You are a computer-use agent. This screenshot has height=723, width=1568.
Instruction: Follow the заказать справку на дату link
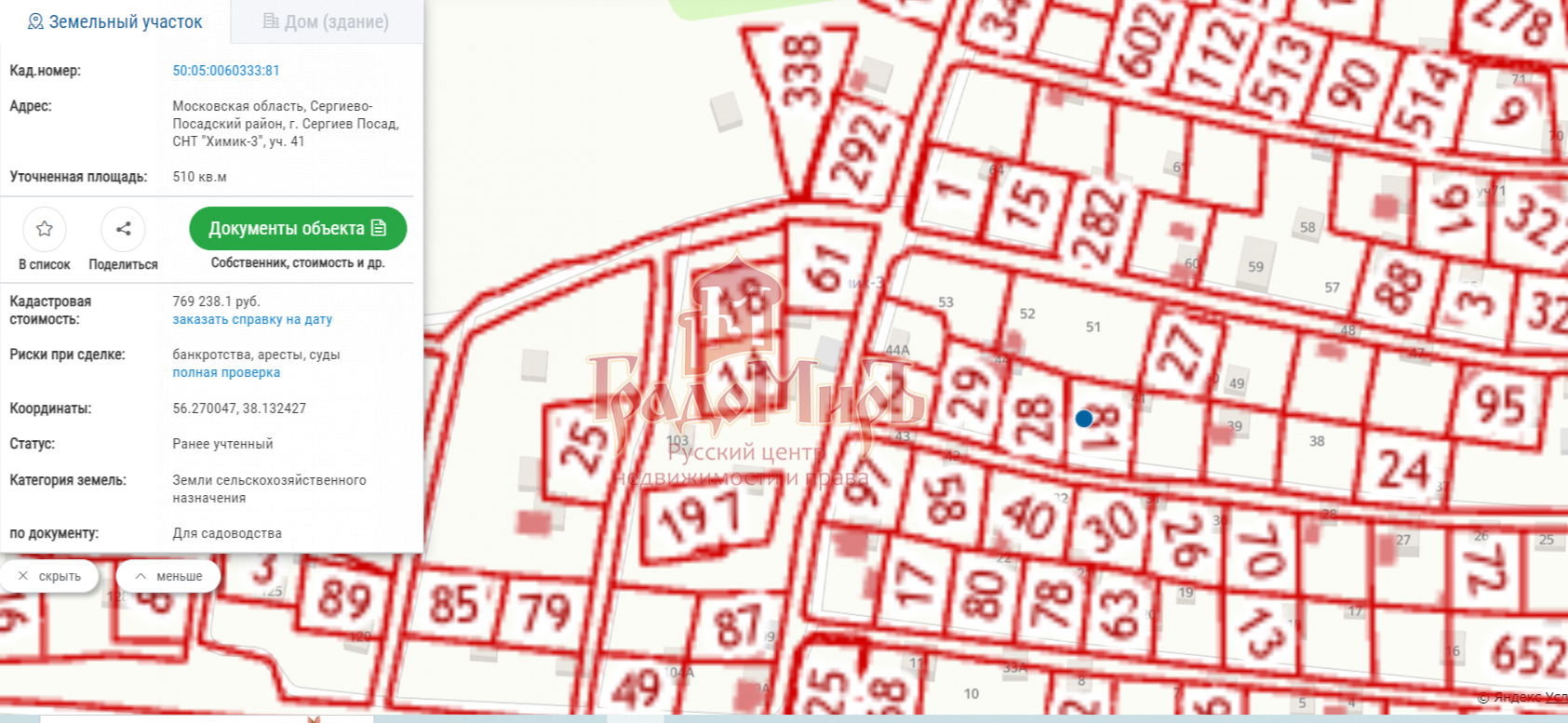pos(252,319)
